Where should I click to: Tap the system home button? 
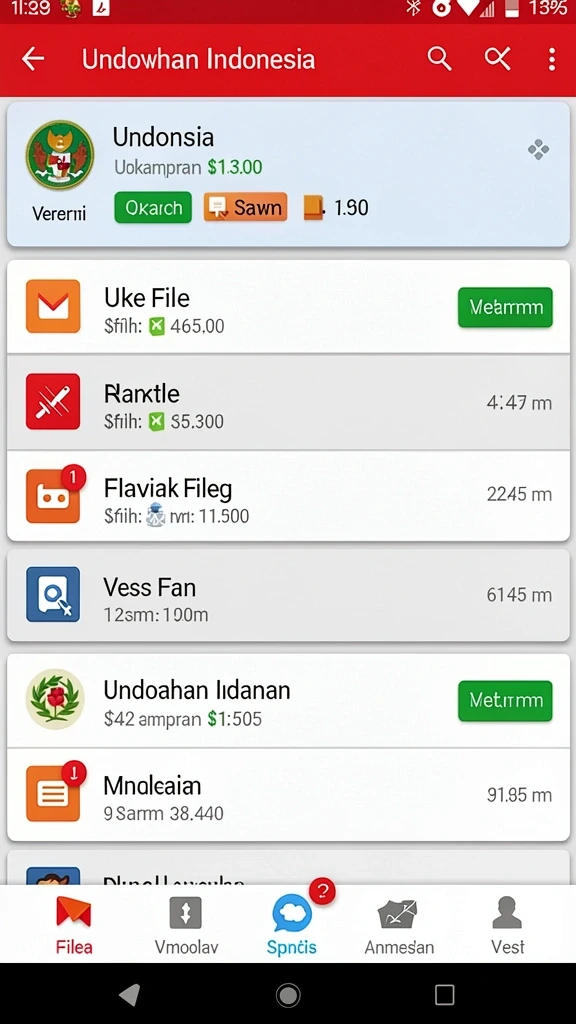tap(288, 995)
